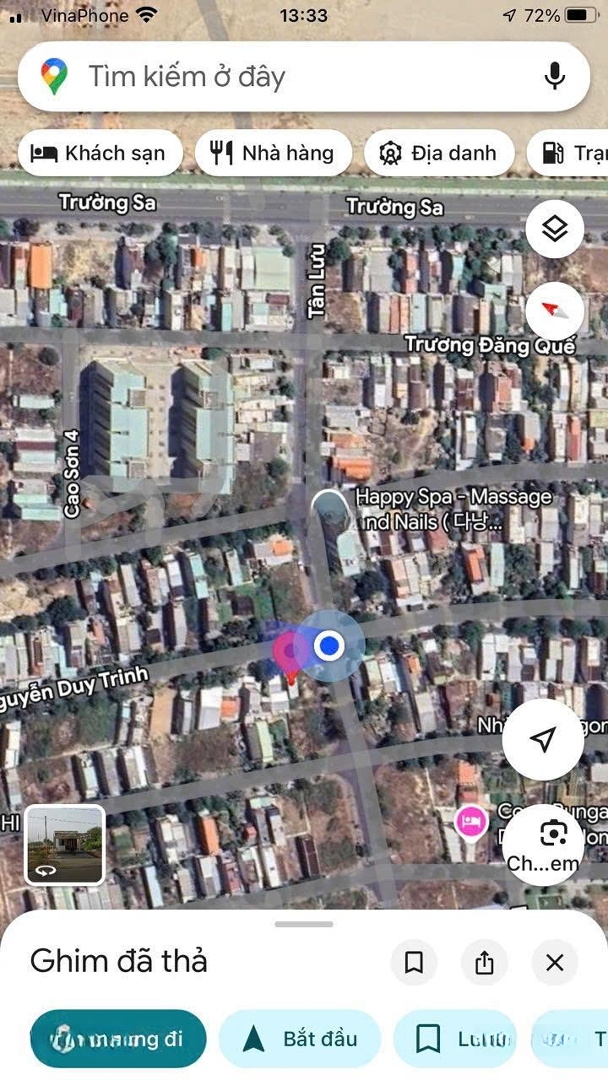
Task: Start voice search with the microphone
Action: click(555, 77)
